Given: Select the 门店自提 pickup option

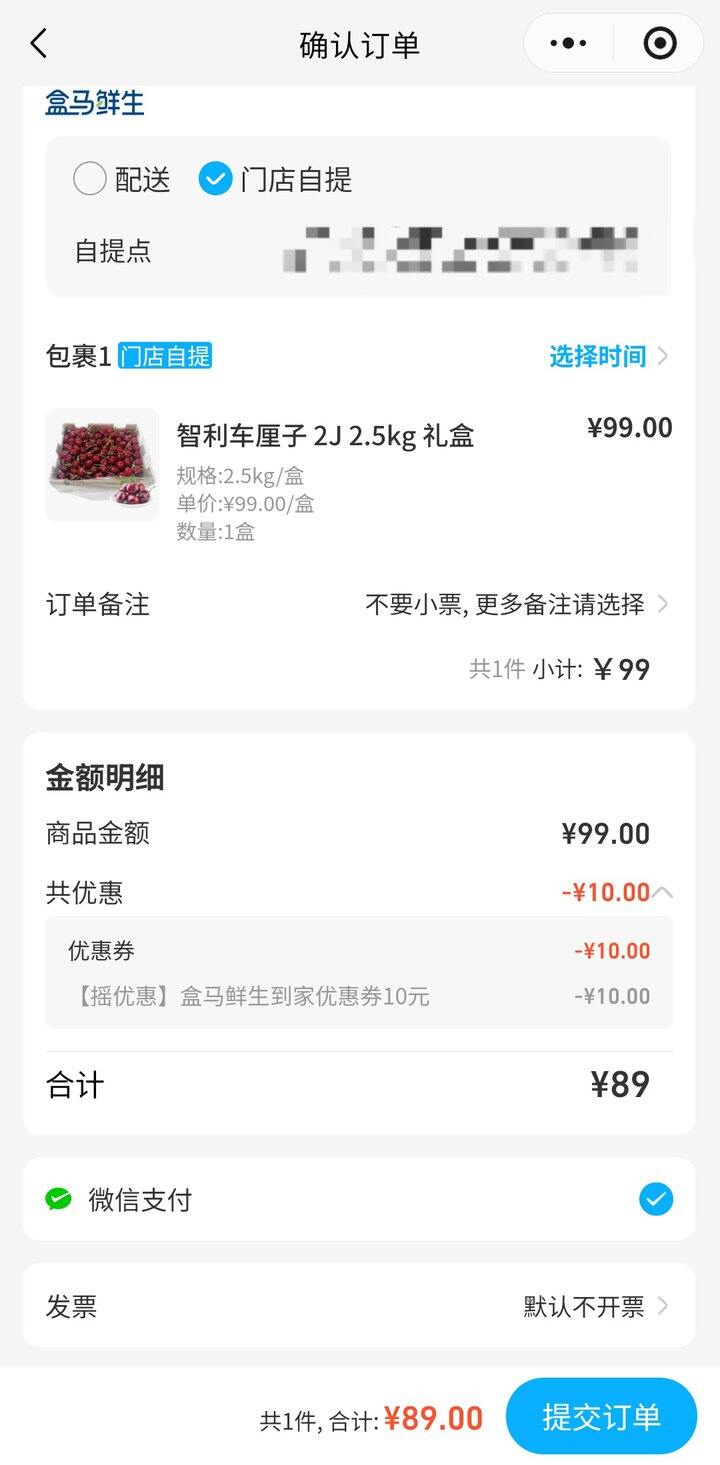Looking at the screenshot, I should pos(216,180).
